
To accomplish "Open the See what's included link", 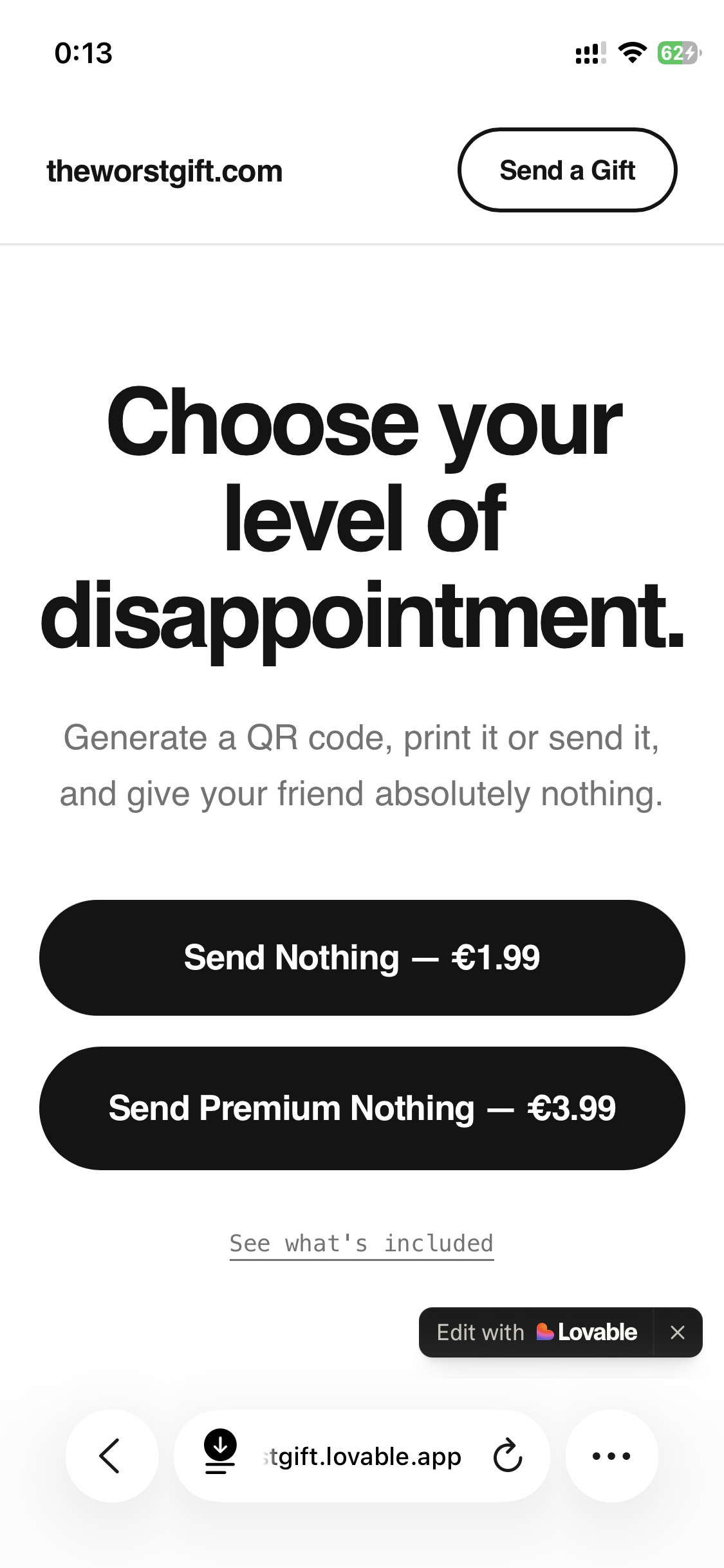I will 362,1242.
